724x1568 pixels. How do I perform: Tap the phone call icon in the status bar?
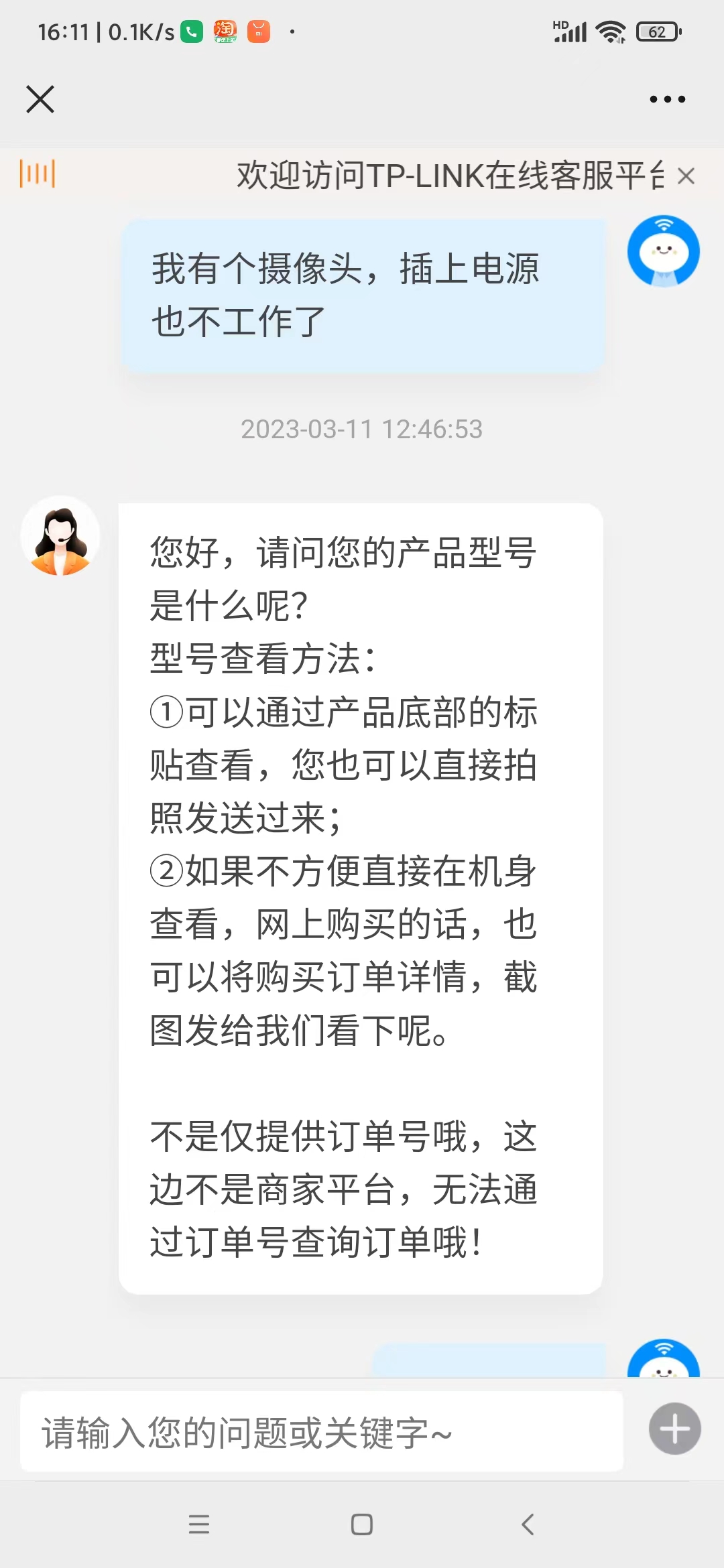click(x=190, y=31)
